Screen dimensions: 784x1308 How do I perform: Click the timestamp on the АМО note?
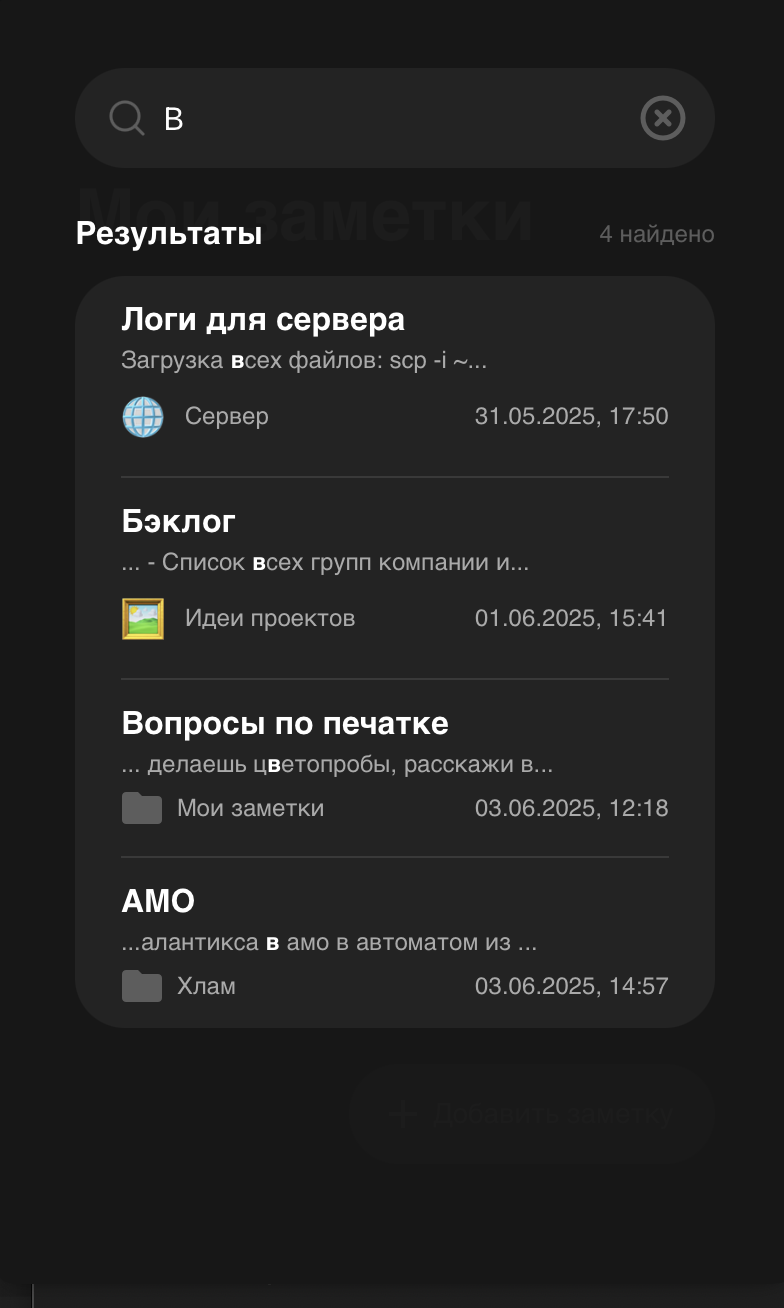pos(571,986)
